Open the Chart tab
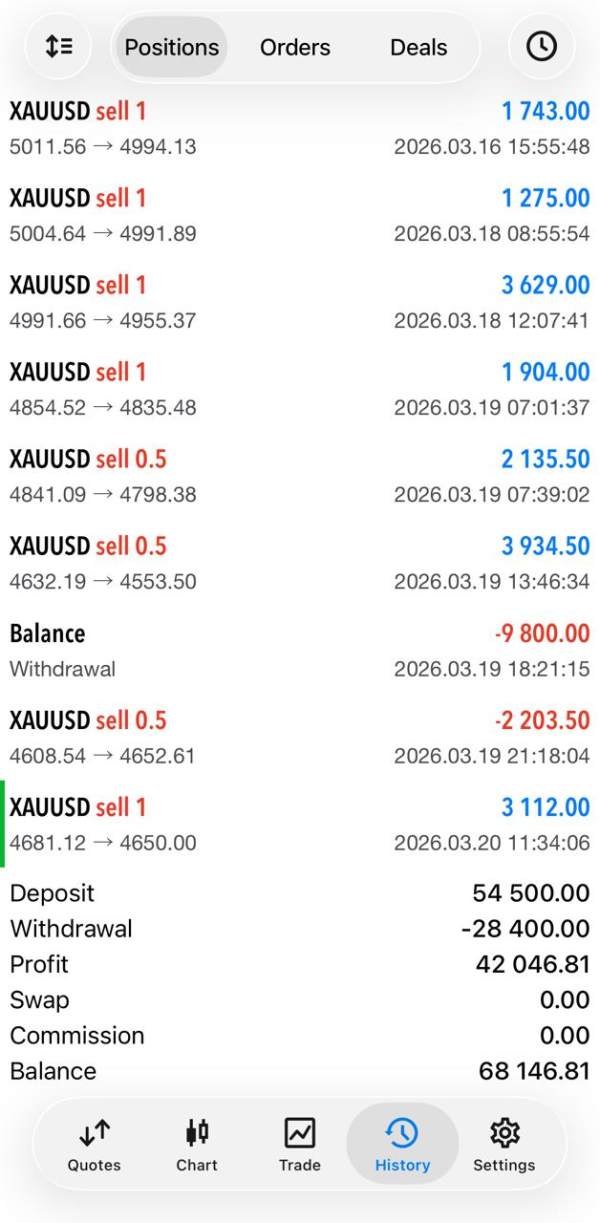Viewport: 600px width, 1223px height. 197,1145
